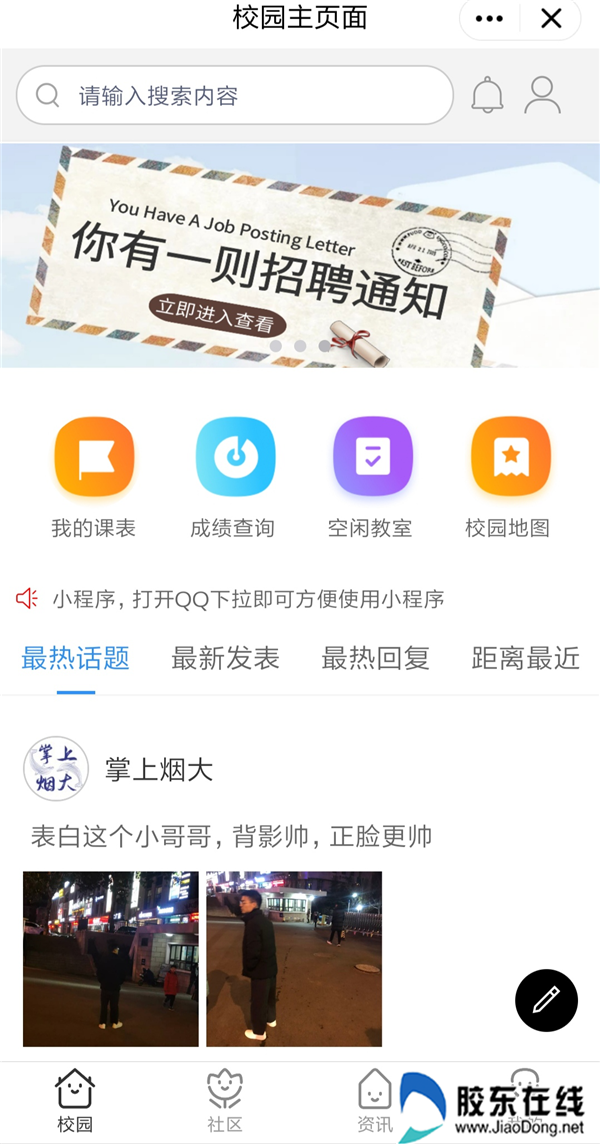Open 我的课表
Viewport: 600px width, 1144px height.
pos(94,478)
